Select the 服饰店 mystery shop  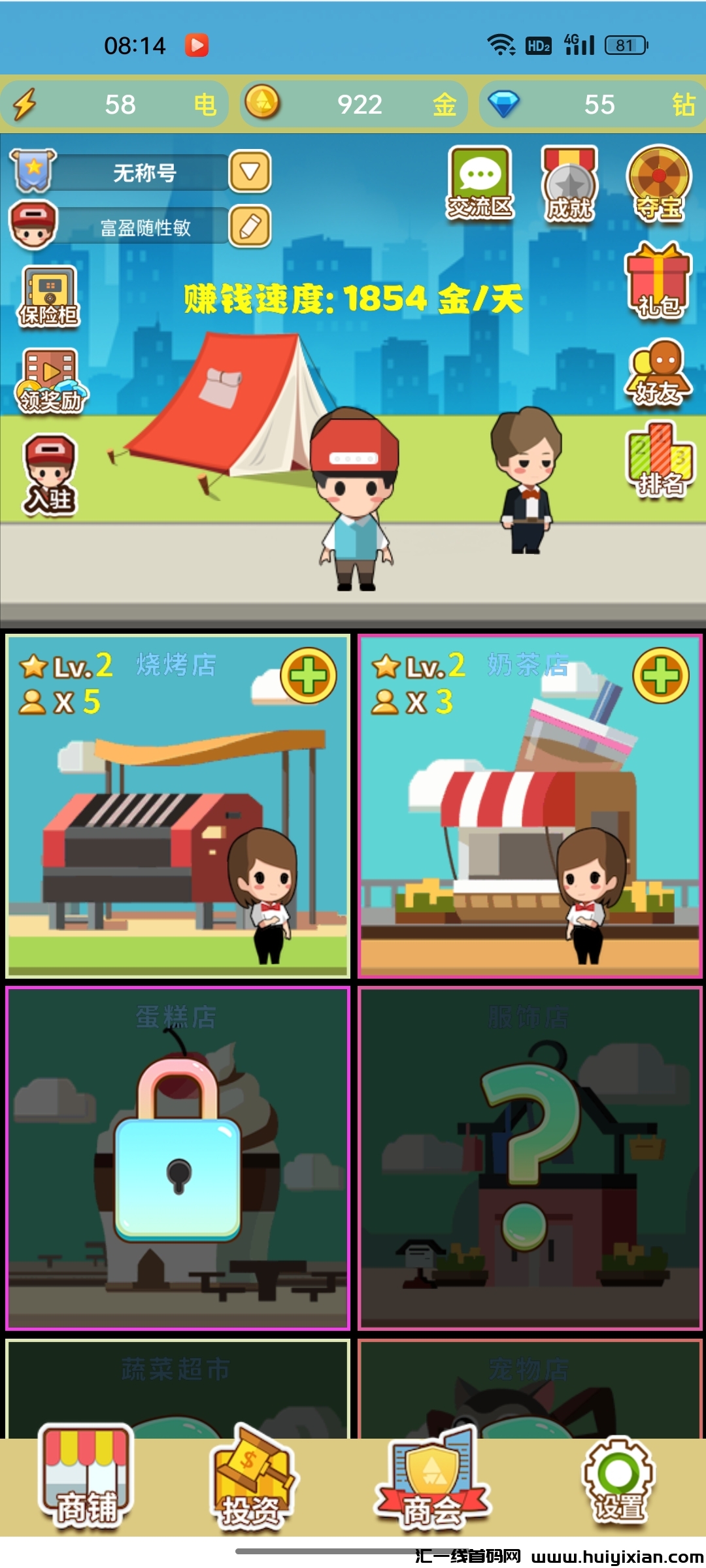pyautogui.click(x=529, y=1158)
